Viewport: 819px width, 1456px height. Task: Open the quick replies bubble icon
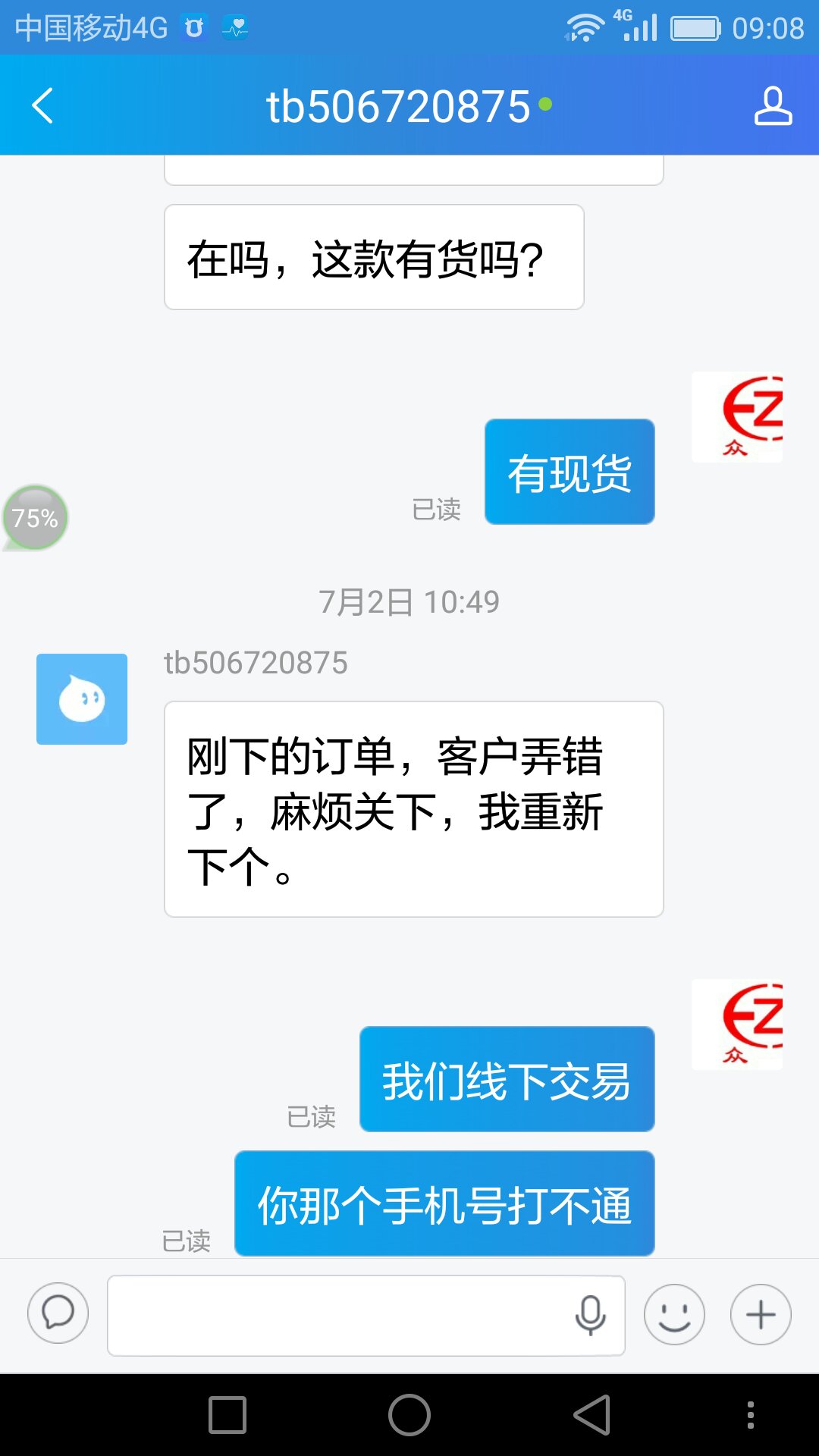[x=58, y=1313]
